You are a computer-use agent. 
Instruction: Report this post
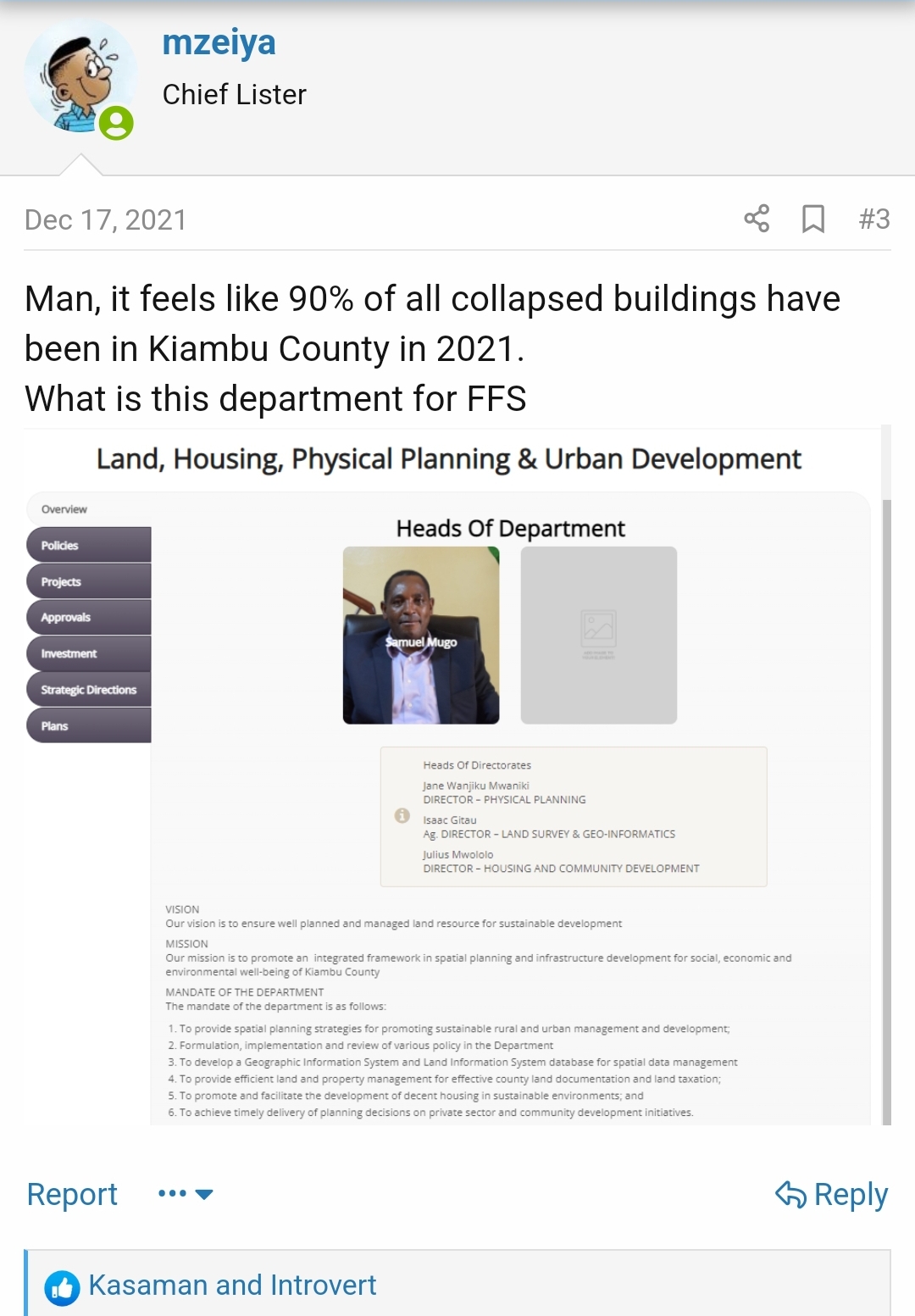coord(72,1194)
